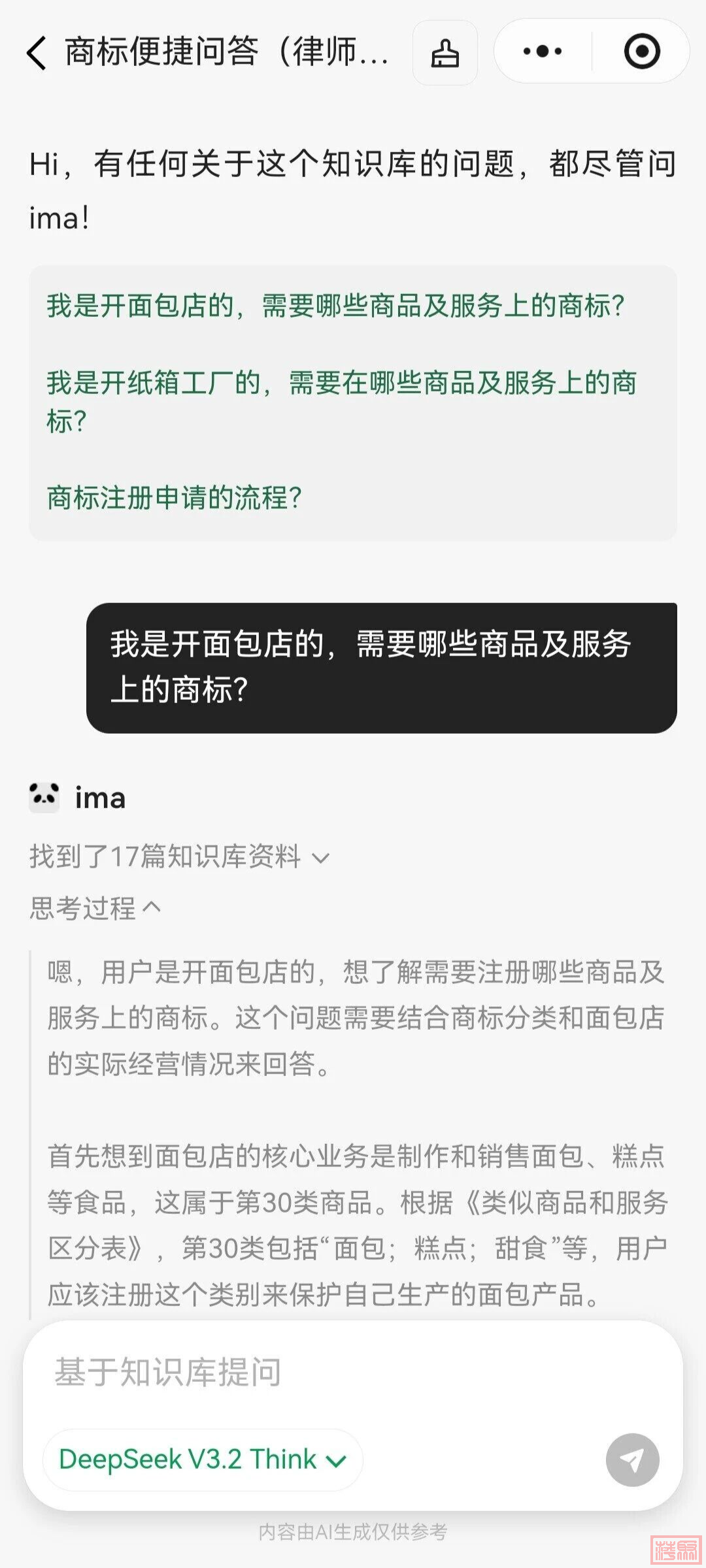Expand the 17 knowledge base sources found

click(180, 857)
